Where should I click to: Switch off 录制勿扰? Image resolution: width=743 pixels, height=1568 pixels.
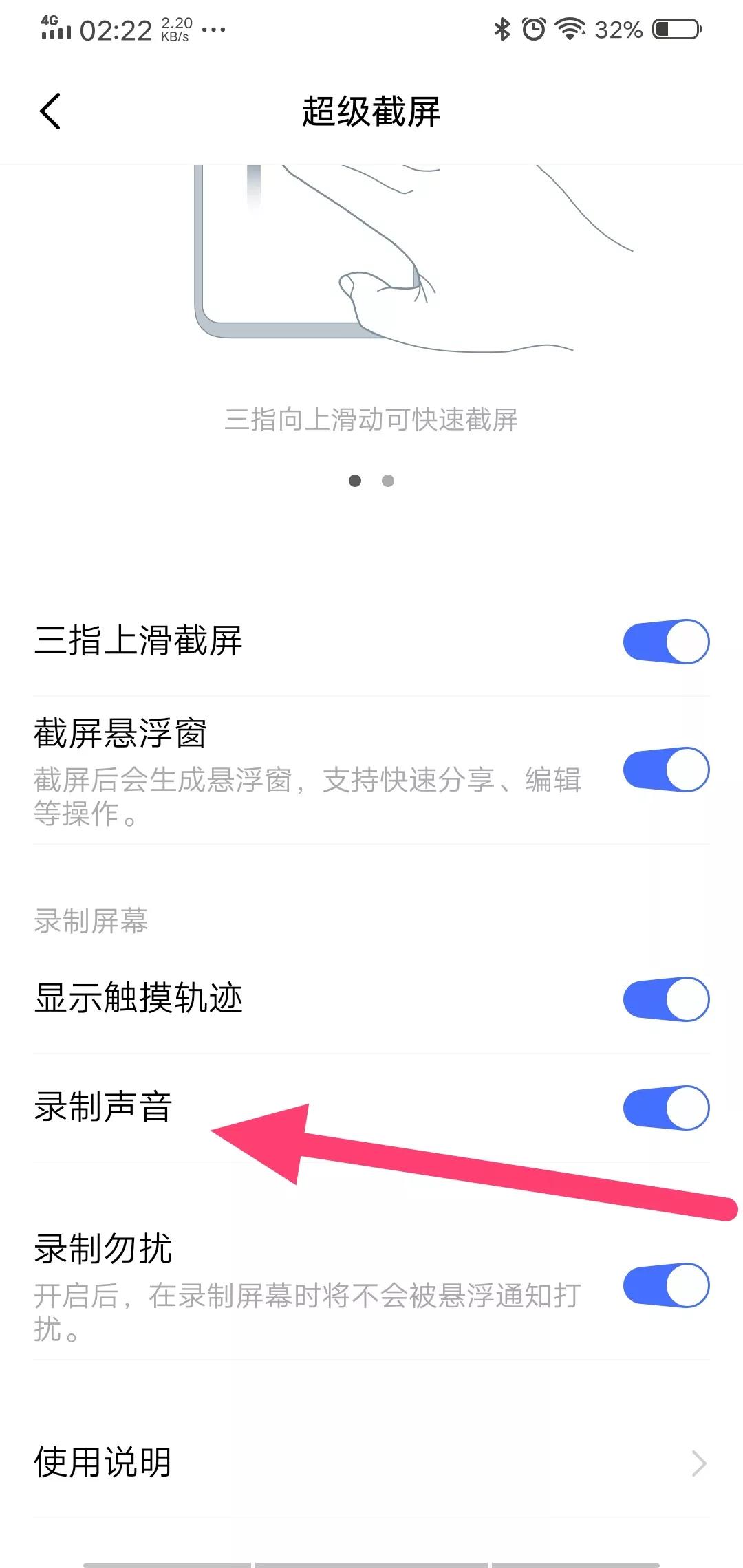pos(665,1285)
